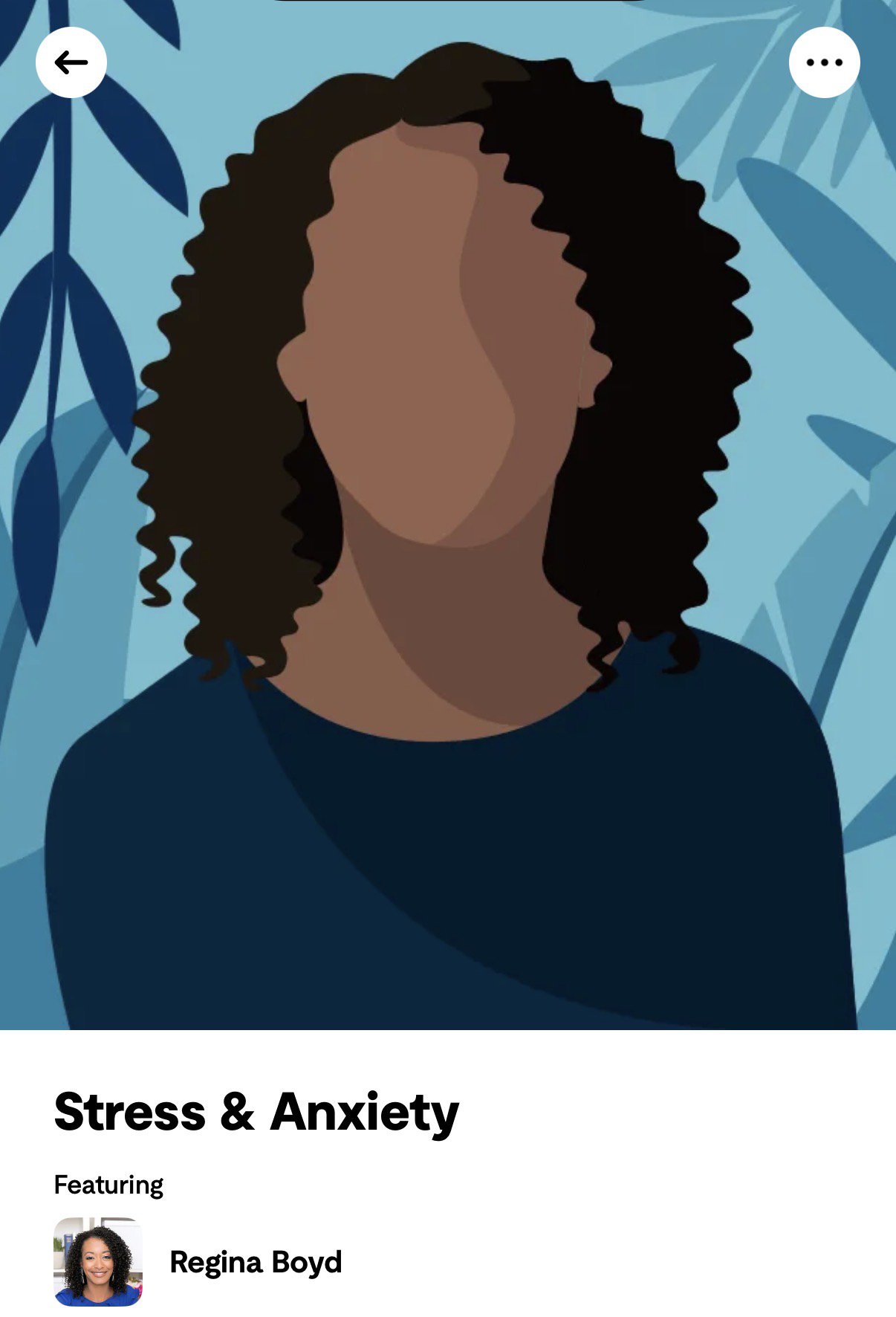Open the three-dot overflow menu
This screenshot has width=896, height=1317.
click(x=824, y=62)
